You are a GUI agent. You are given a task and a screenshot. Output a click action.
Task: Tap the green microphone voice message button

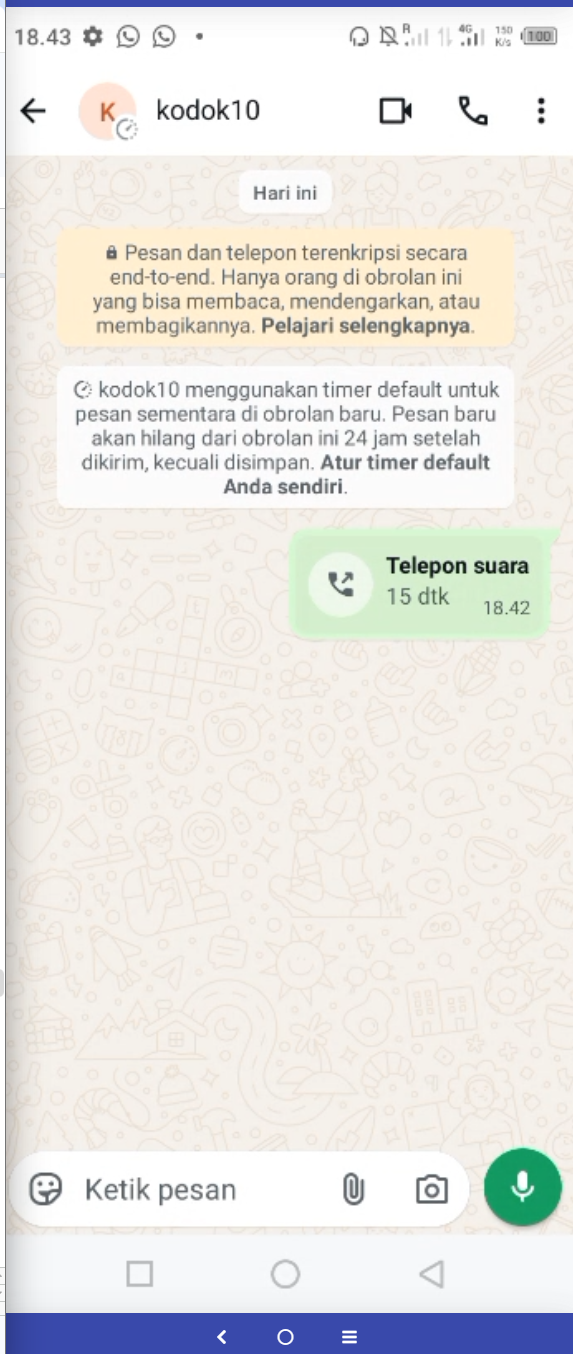[x=522, y=1187]
